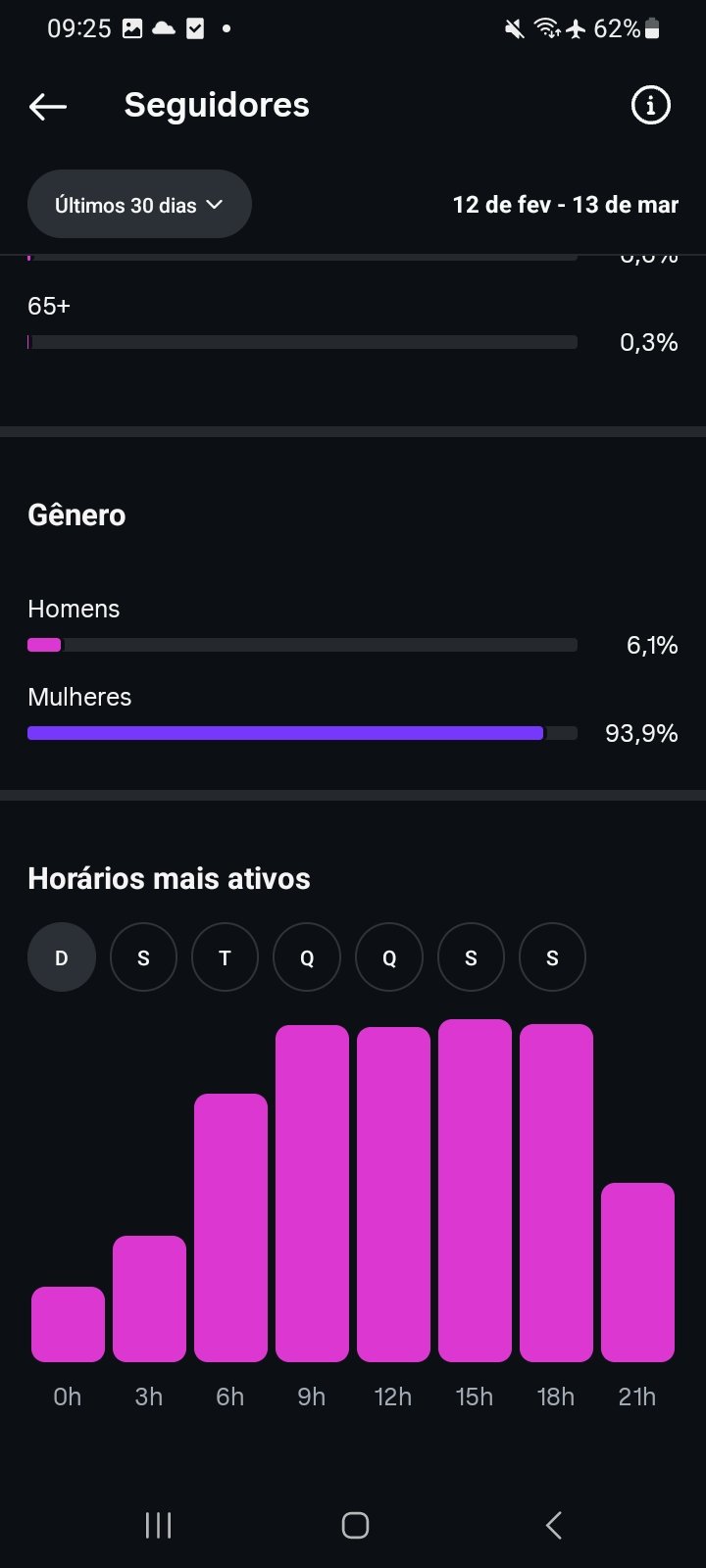Tap the 15h bar in the active hours chart
This screenshot has width=706, height=1568.
[475, 1191]
